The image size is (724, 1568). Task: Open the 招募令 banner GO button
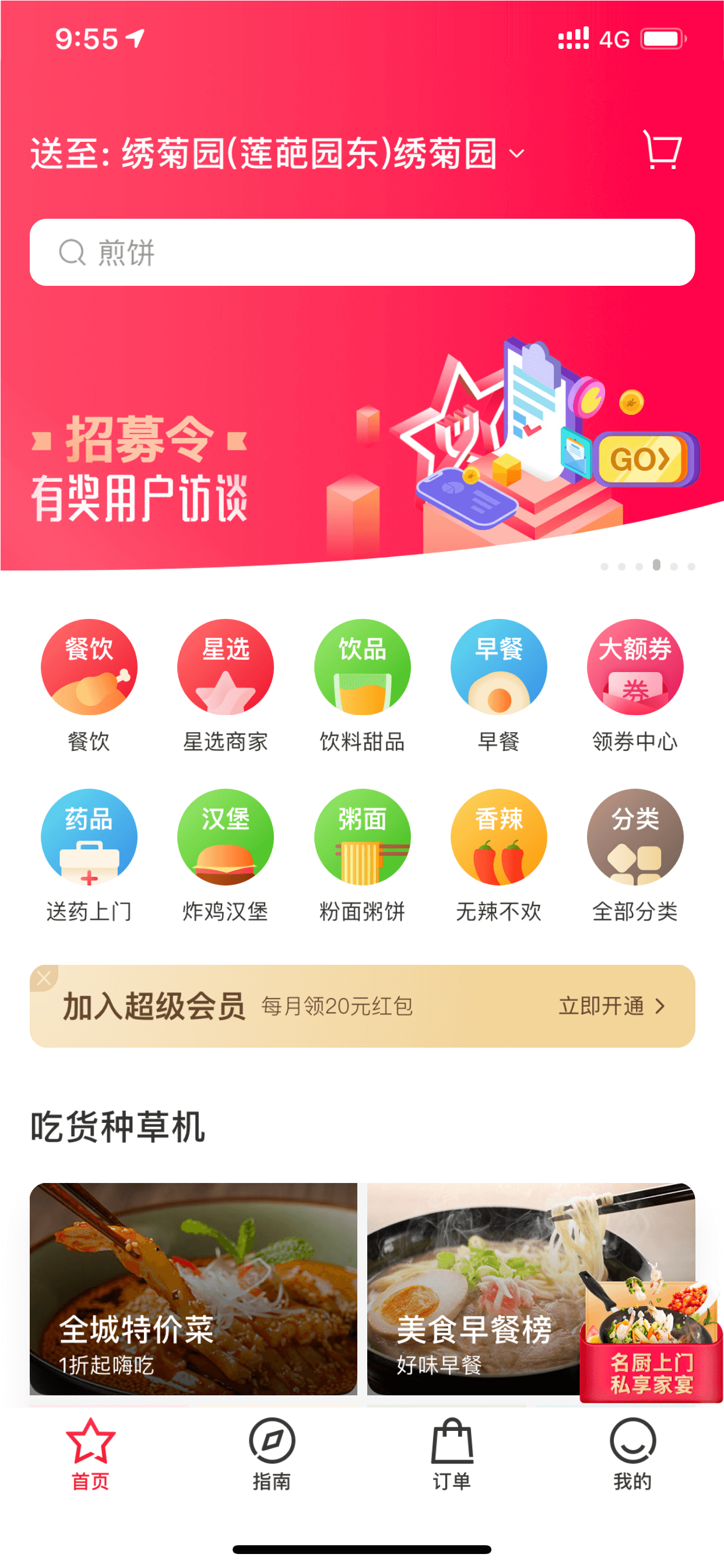[646, 459]
